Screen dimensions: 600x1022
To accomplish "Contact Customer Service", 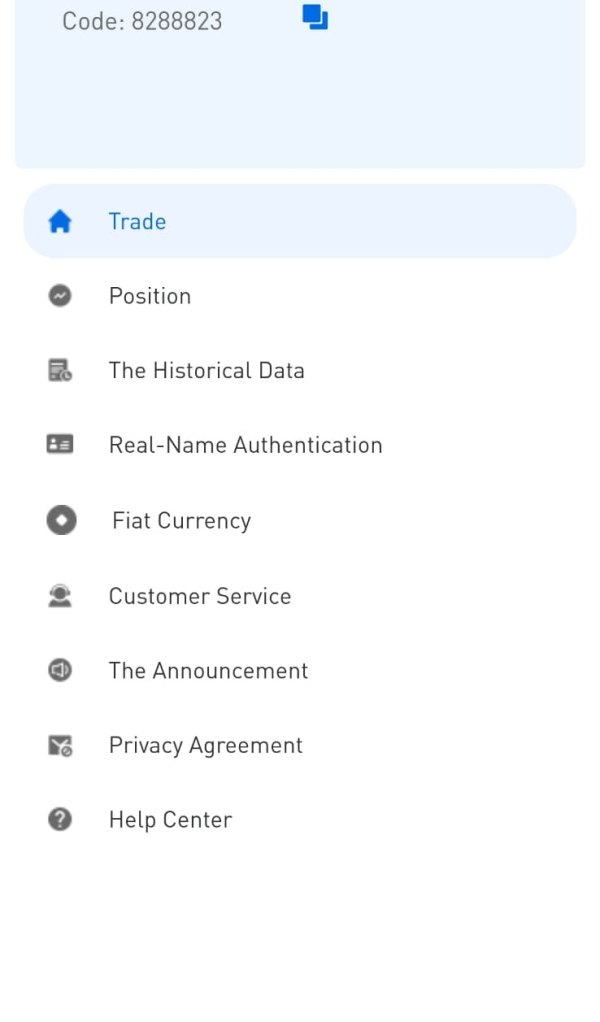I will (300, 596).
